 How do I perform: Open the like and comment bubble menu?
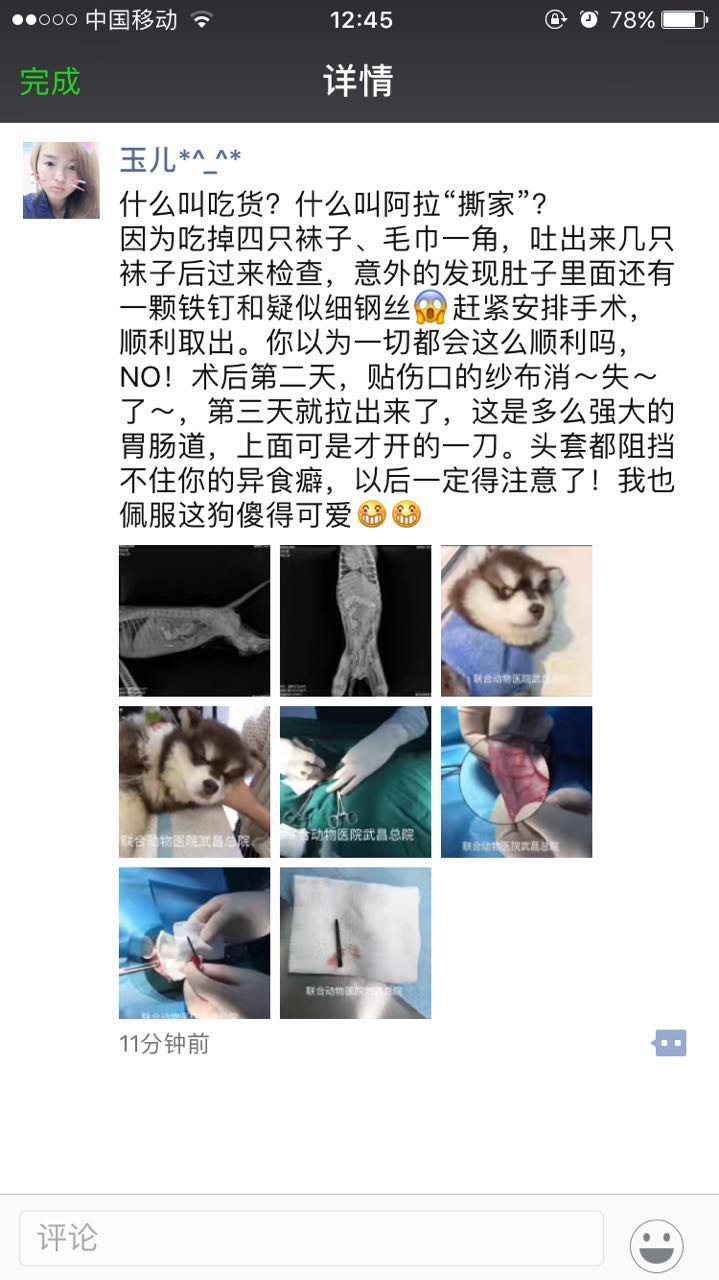pos(670,1043)
